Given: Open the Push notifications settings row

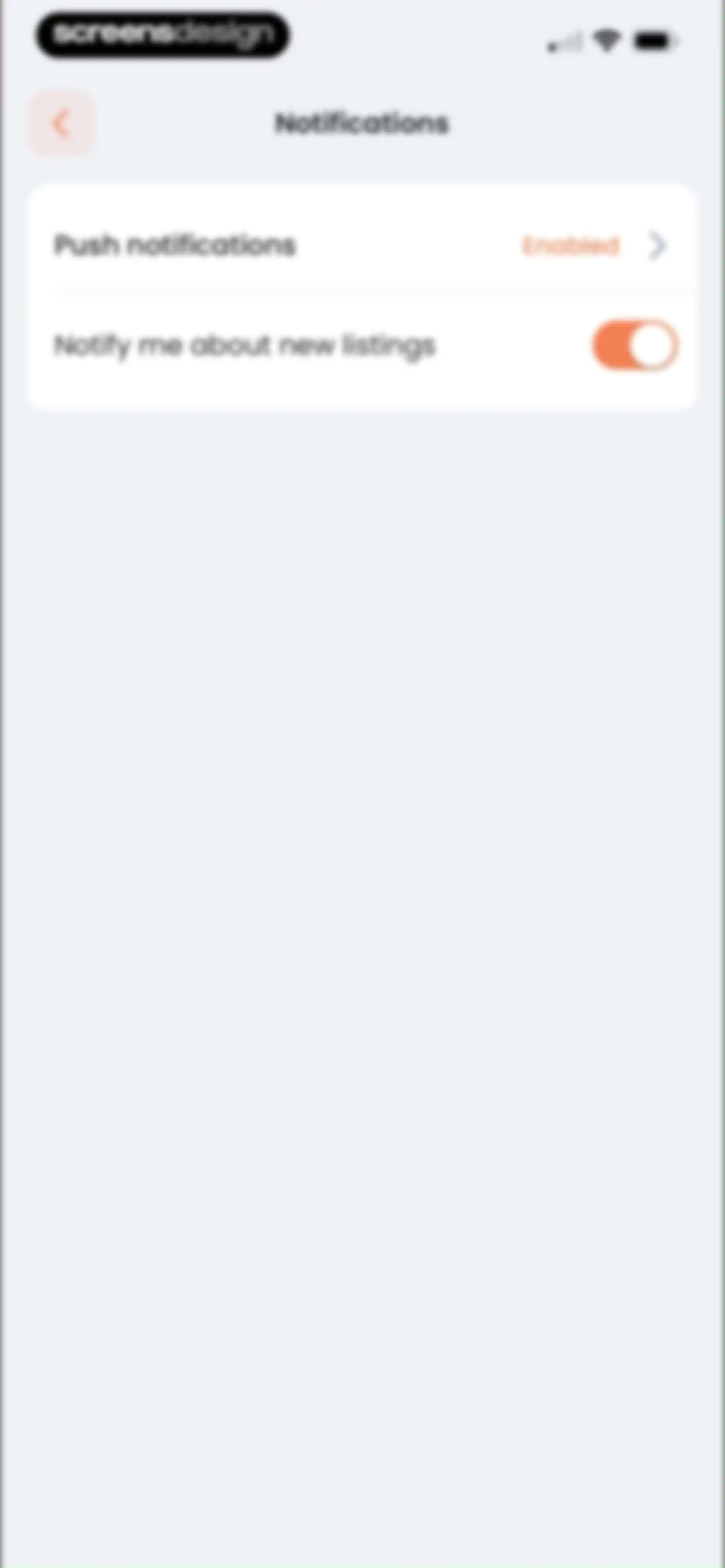Looking at the screenshot, I should tap(362, 245).
